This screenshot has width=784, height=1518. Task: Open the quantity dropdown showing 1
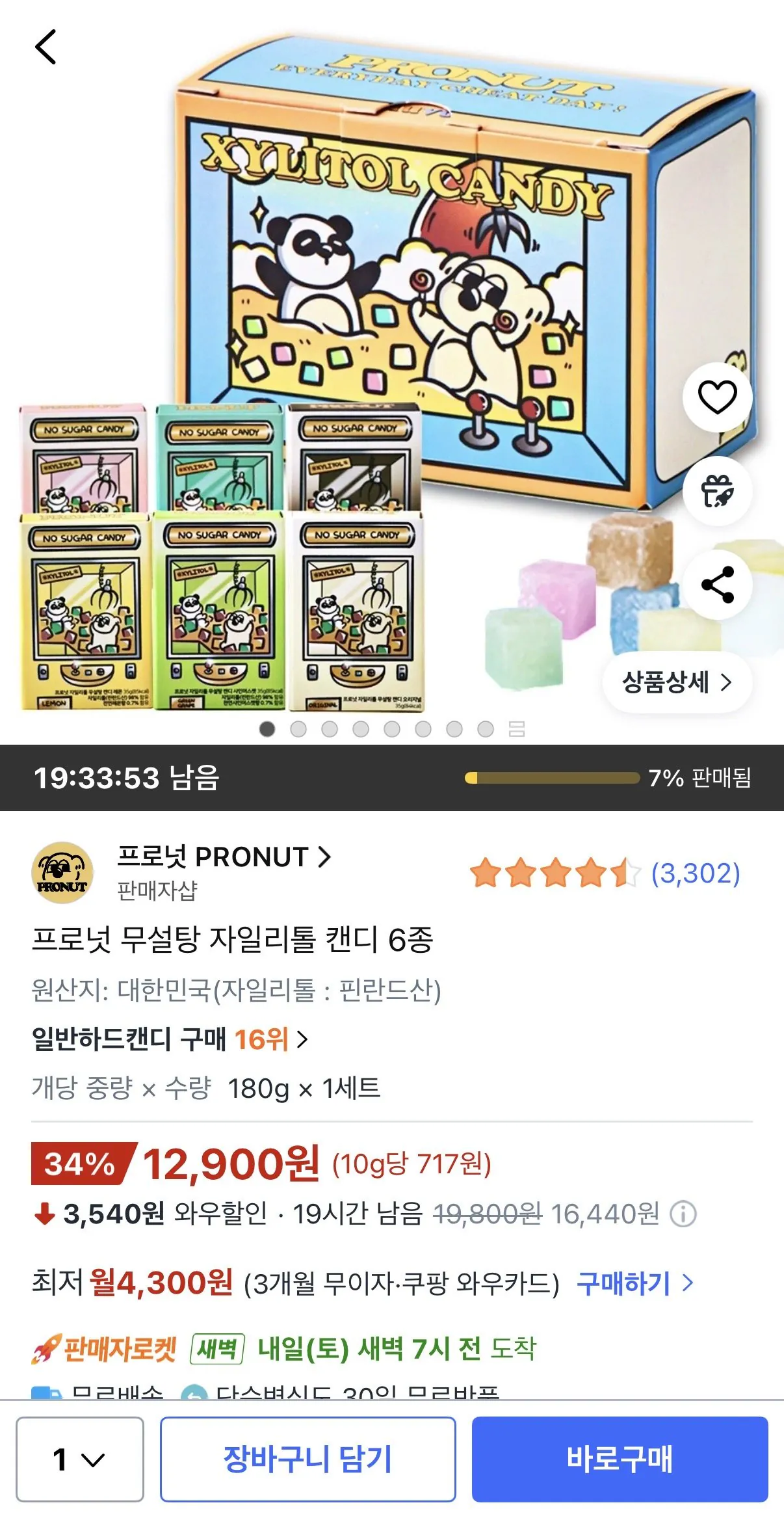point(79,1459)
